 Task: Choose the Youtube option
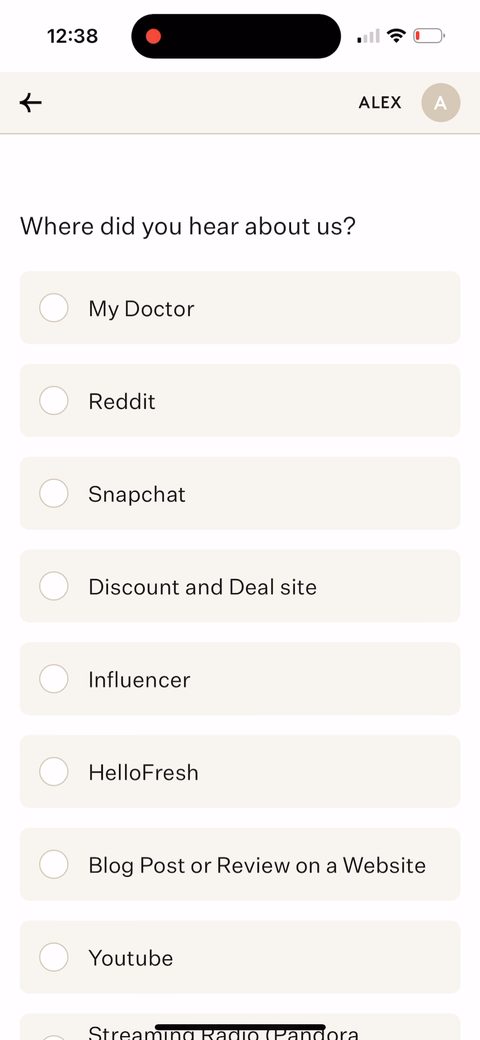pyautogui.click(x=240, y=958)
